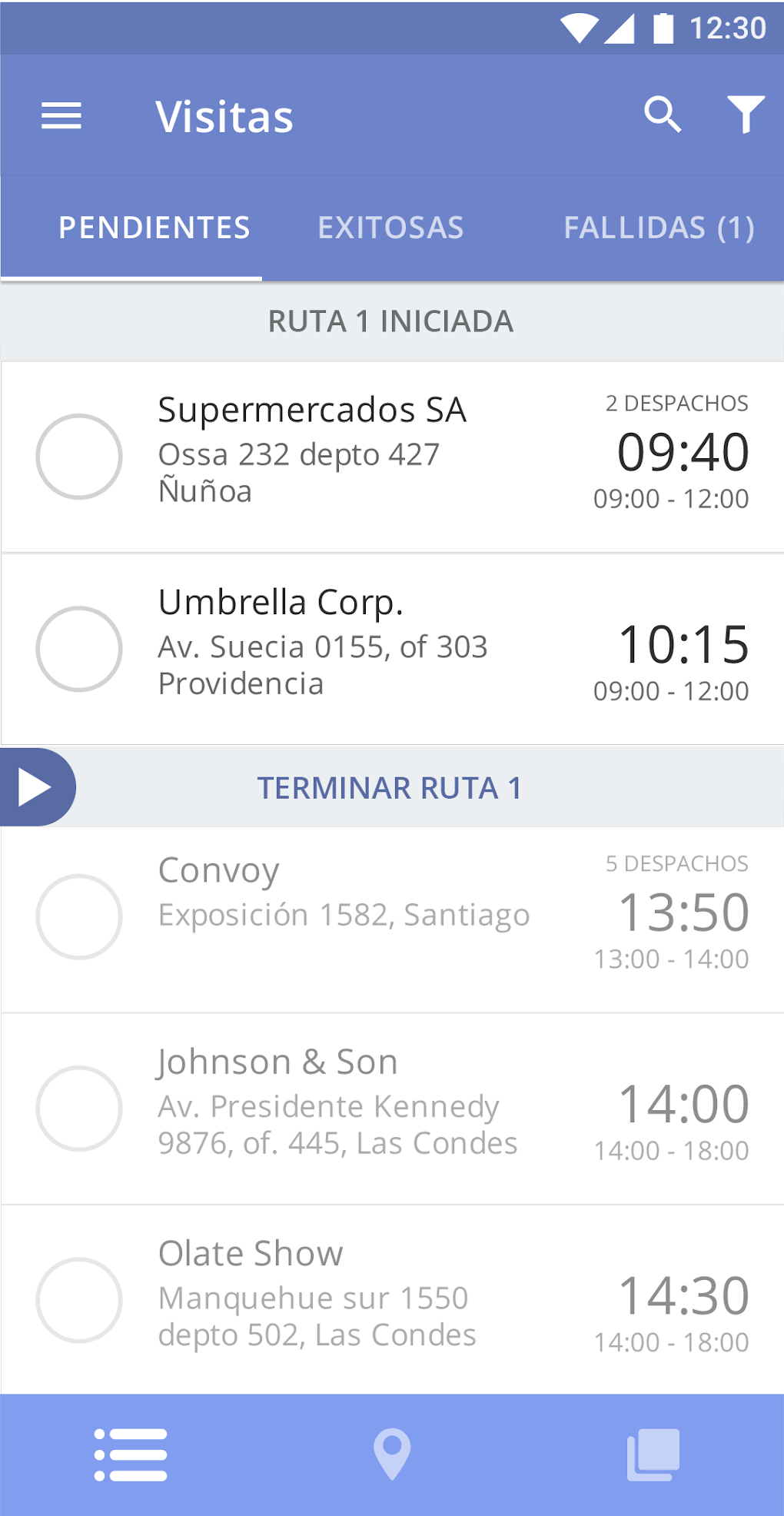Image resolution: width=784 pixels, height=1516 pixels.
Task: Check the circle next to Umbrella Corp.
Action: (x=80, y=648)
